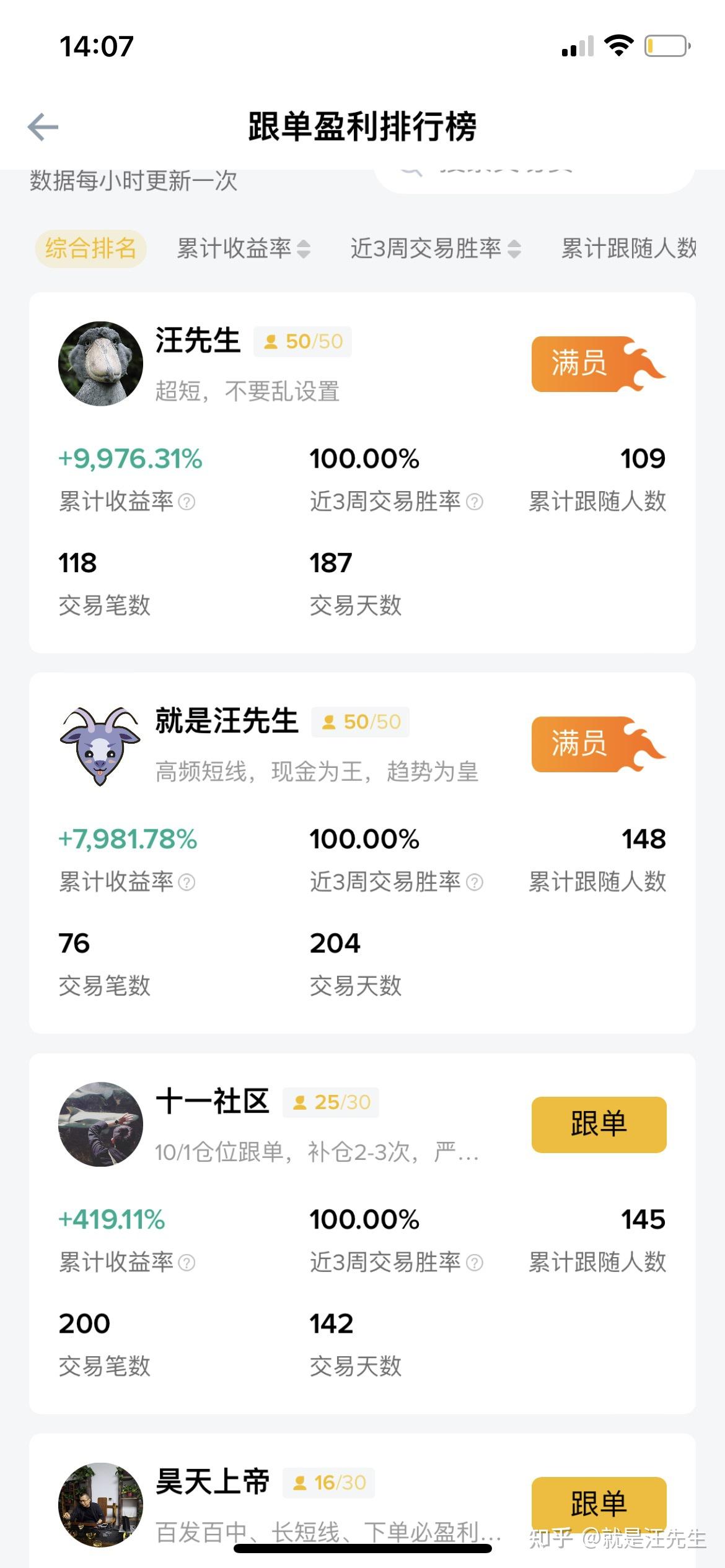
Task: View 十一社区 trader avatar
Action: click(100, 1124)
